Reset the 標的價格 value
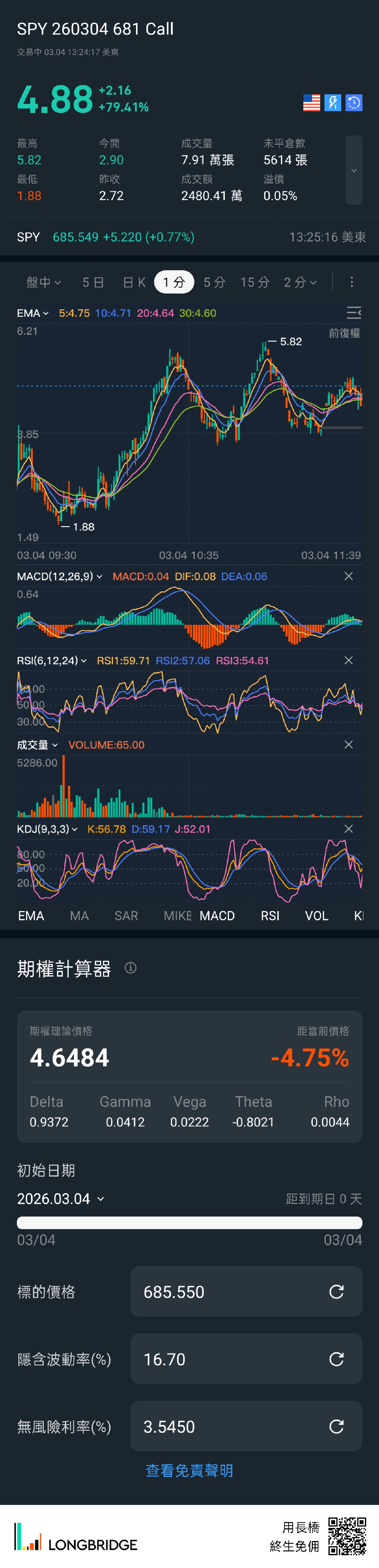The height and width of the screenshot is (1568, 379). 336,1292
